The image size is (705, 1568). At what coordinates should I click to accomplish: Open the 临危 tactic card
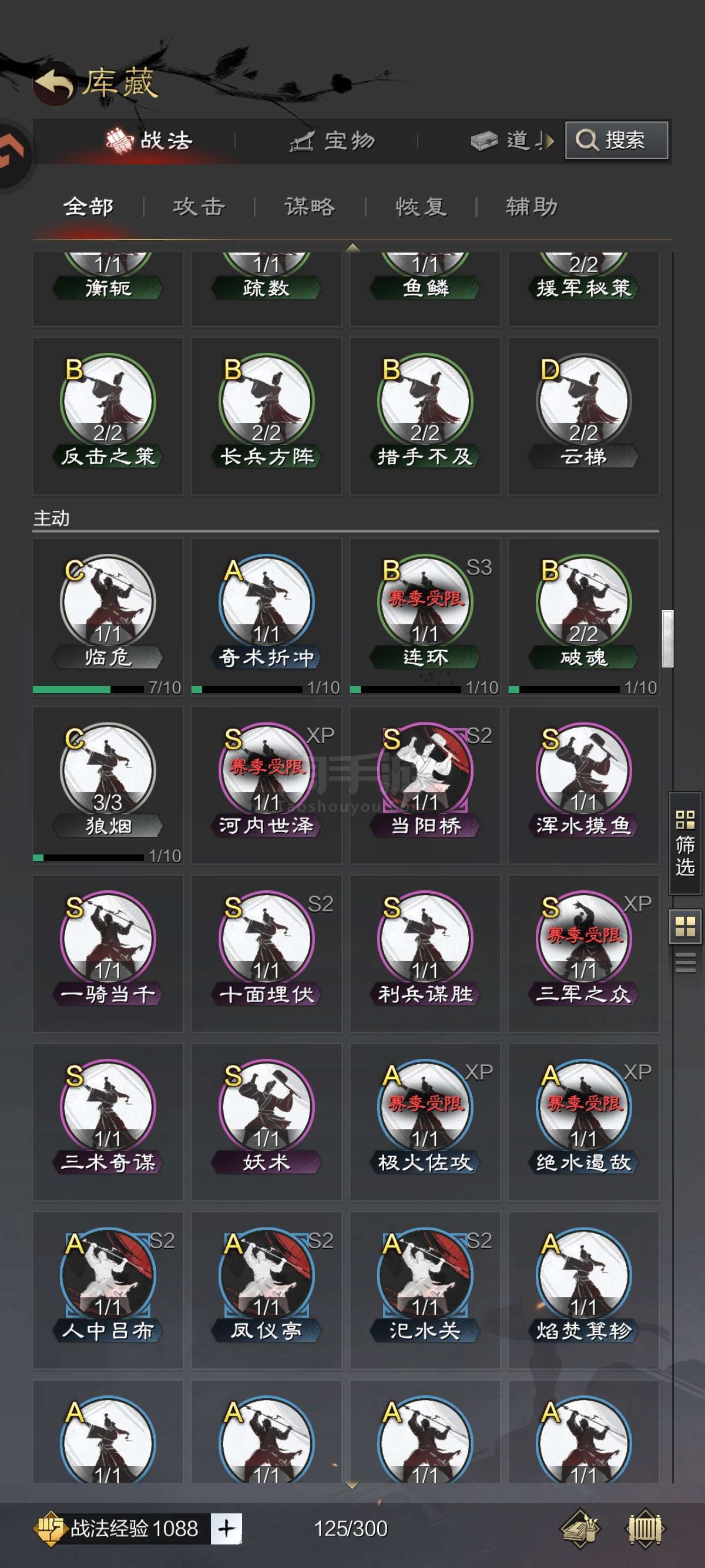pos(108,617)
